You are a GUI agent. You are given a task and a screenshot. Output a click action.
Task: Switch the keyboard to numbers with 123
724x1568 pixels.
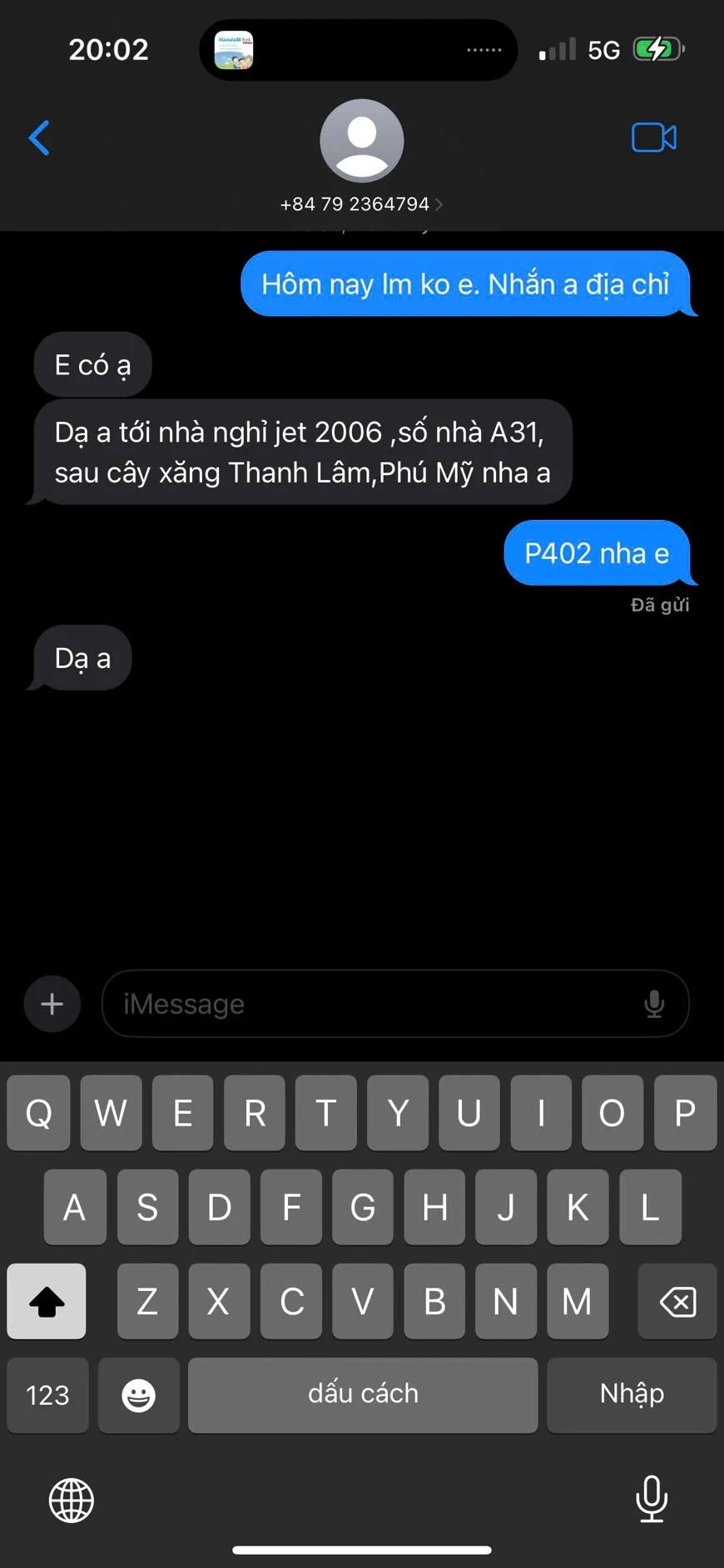tap(47, 1395)
